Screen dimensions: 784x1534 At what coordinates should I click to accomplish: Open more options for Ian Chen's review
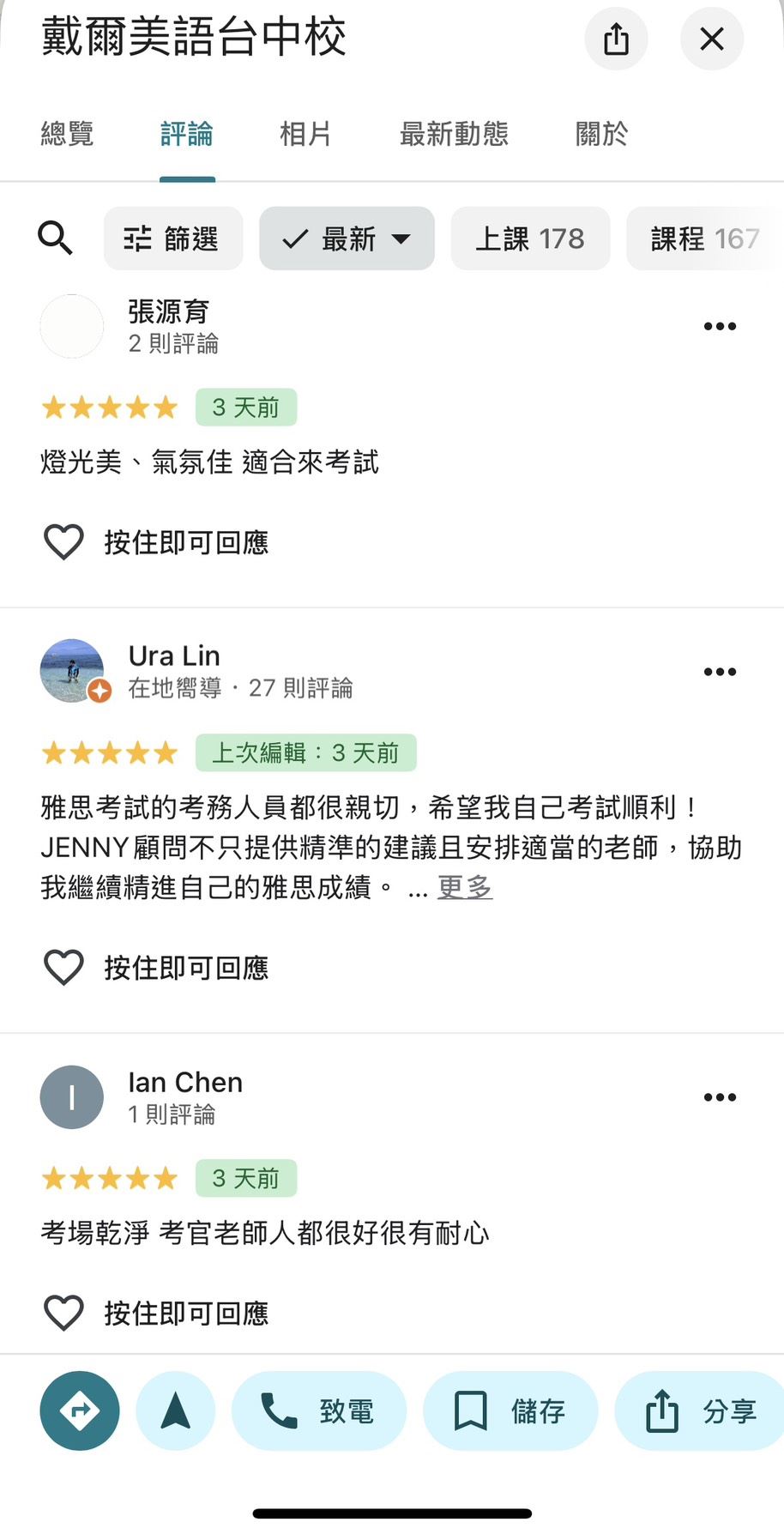point(719,1097)
